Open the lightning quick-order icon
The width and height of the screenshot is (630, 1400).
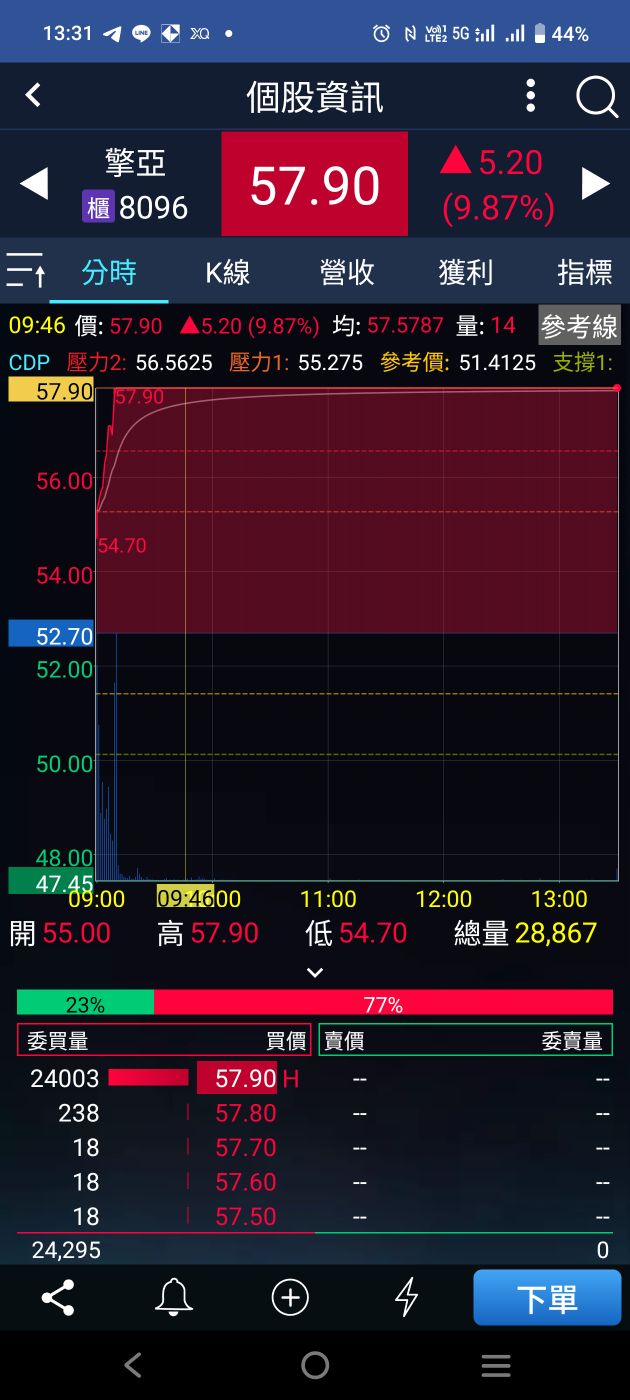(406, 1298)
